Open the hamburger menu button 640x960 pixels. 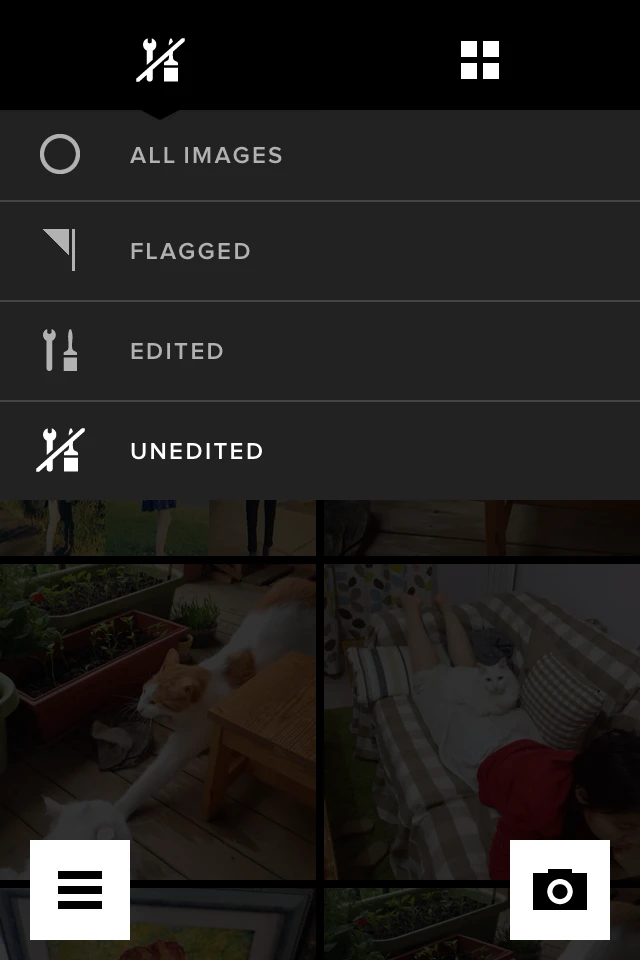[80, 890]
